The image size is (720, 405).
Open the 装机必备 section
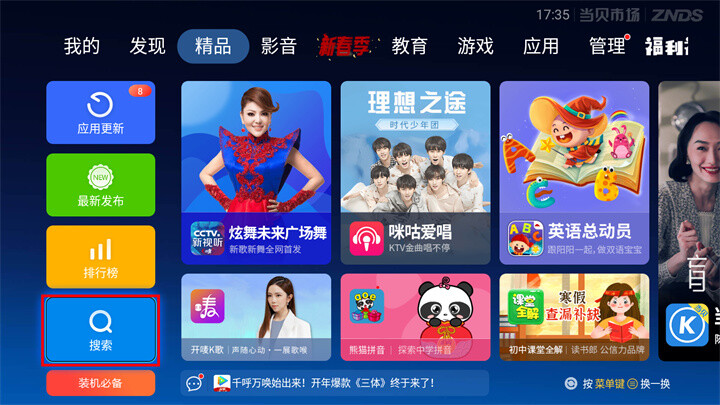tap(100, 383)
